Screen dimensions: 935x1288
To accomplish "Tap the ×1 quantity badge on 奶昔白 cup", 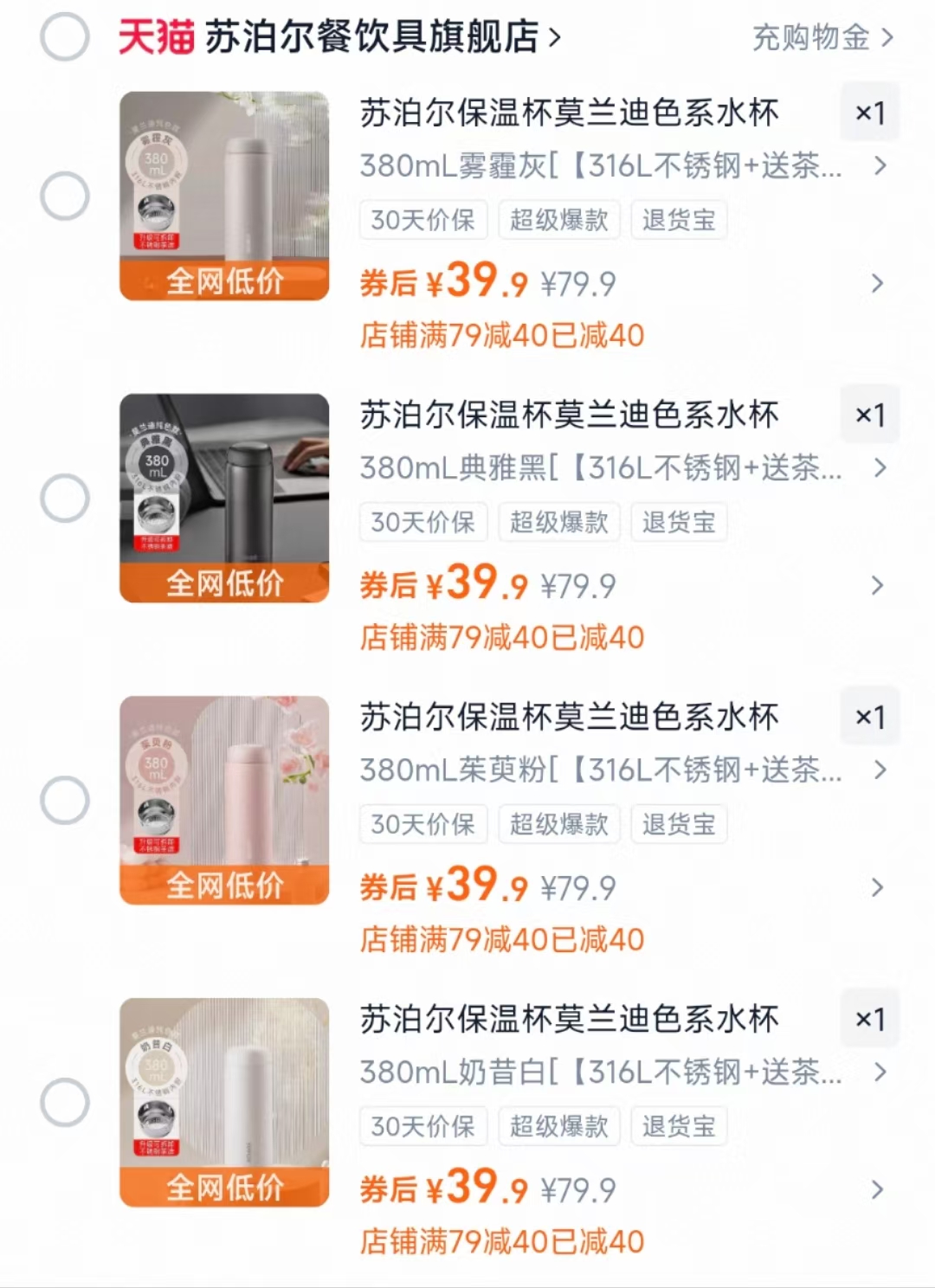I will 869,1020.
